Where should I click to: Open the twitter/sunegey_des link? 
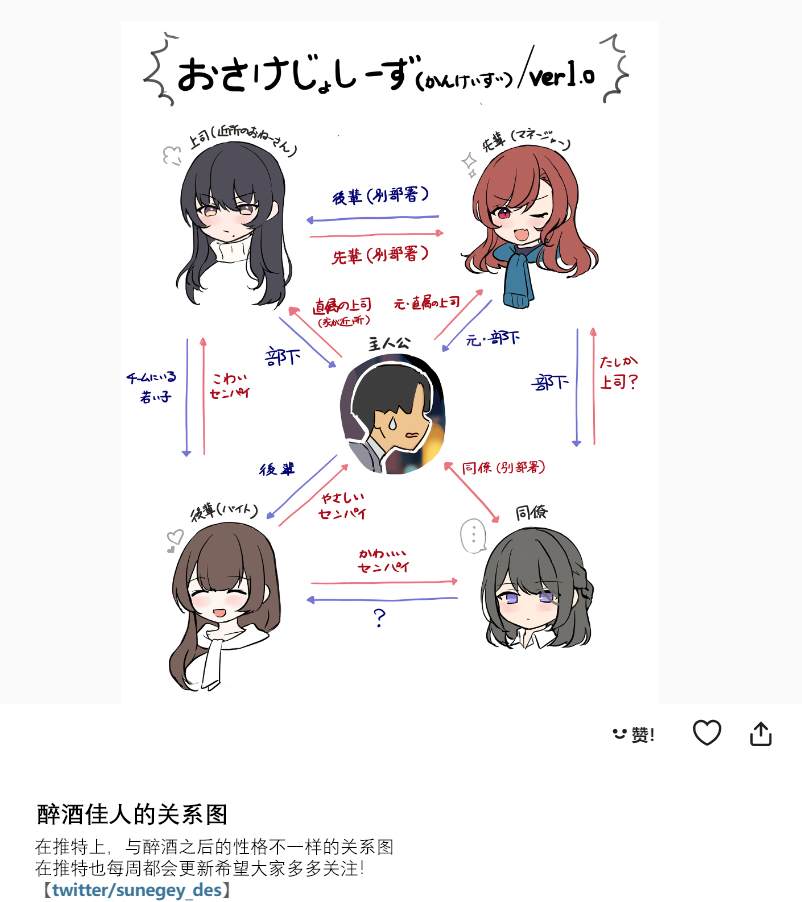[137, 889]
